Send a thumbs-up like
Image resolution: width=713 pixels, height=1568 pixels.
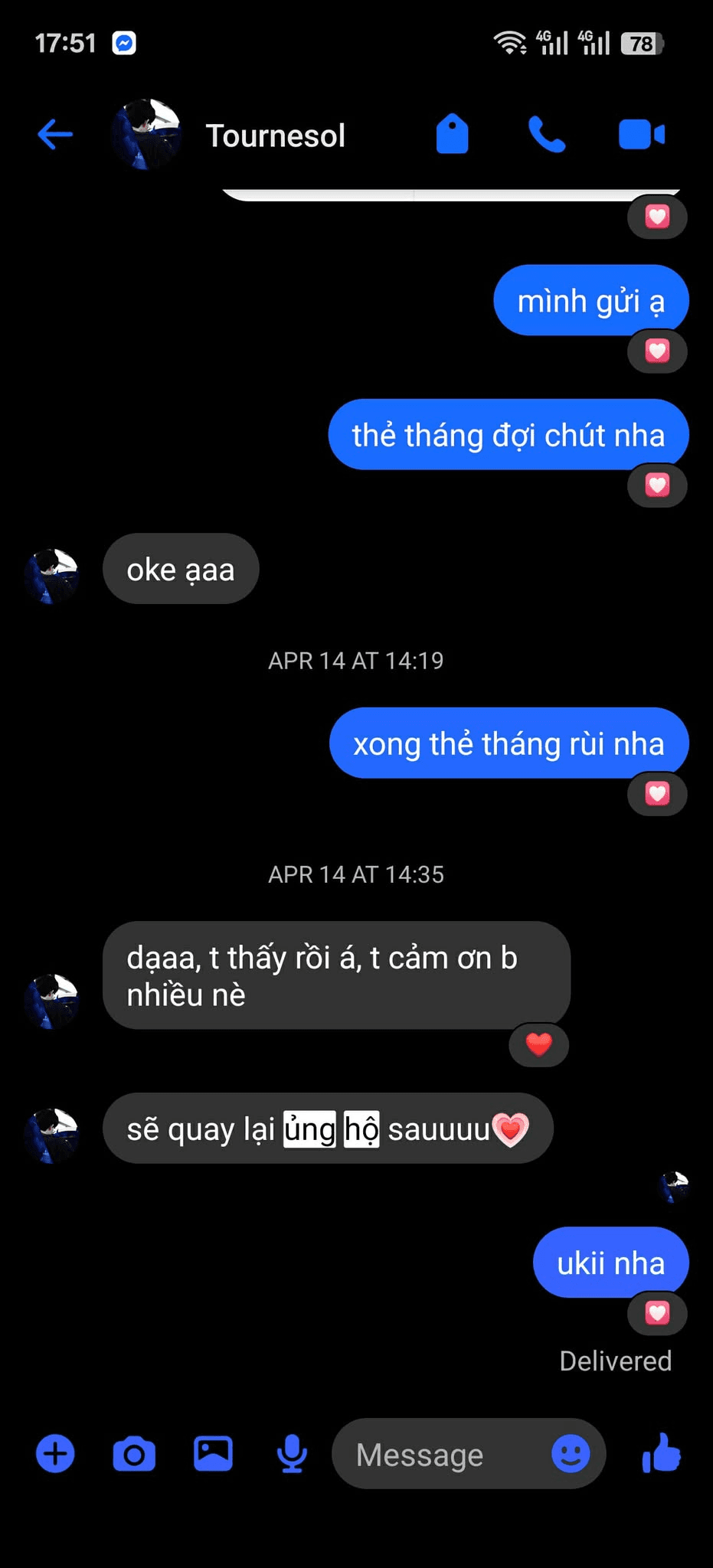coord(661,1453)
